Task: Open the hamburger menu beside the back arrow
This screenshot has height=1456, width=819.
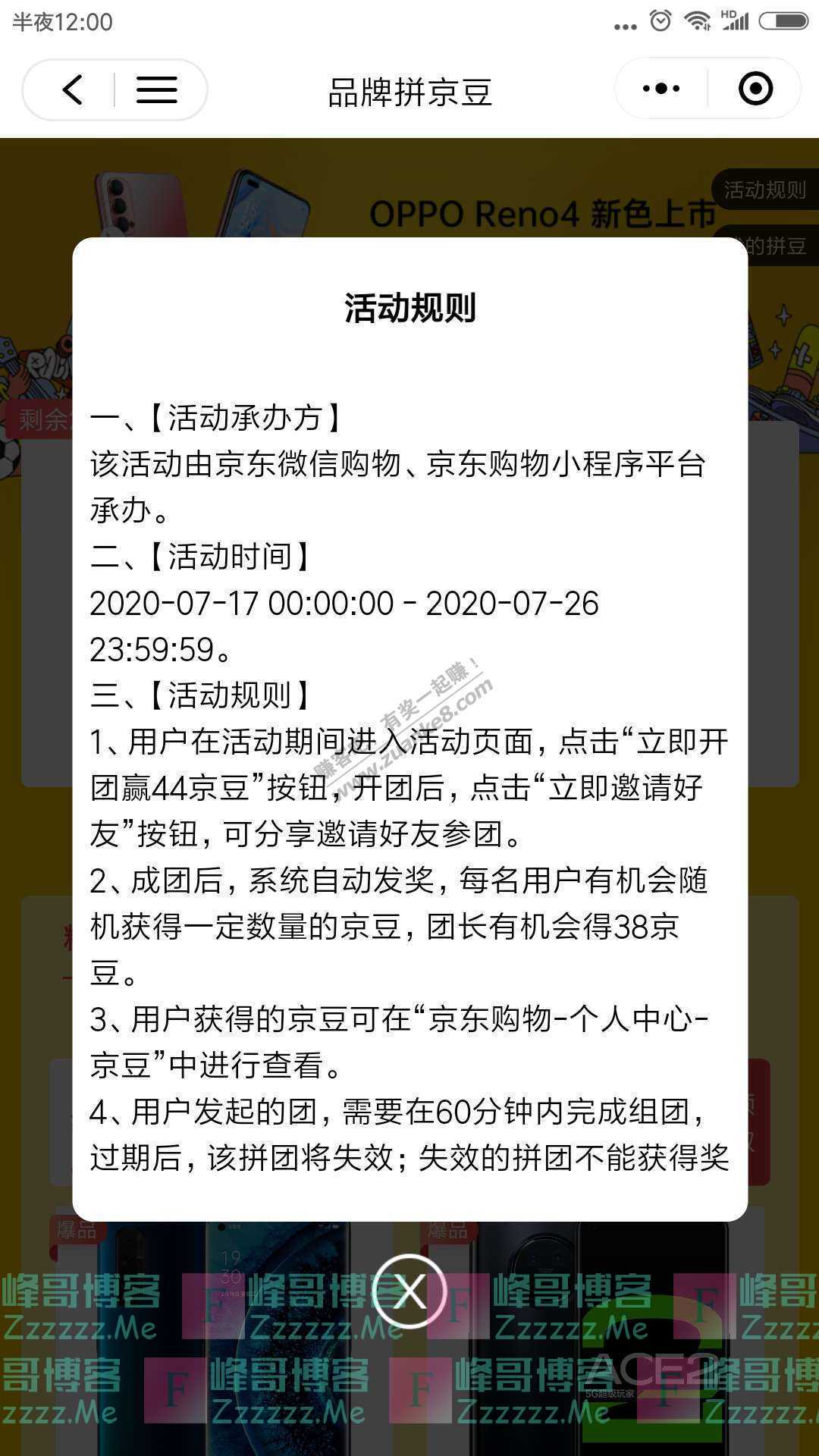Action: 155,89
